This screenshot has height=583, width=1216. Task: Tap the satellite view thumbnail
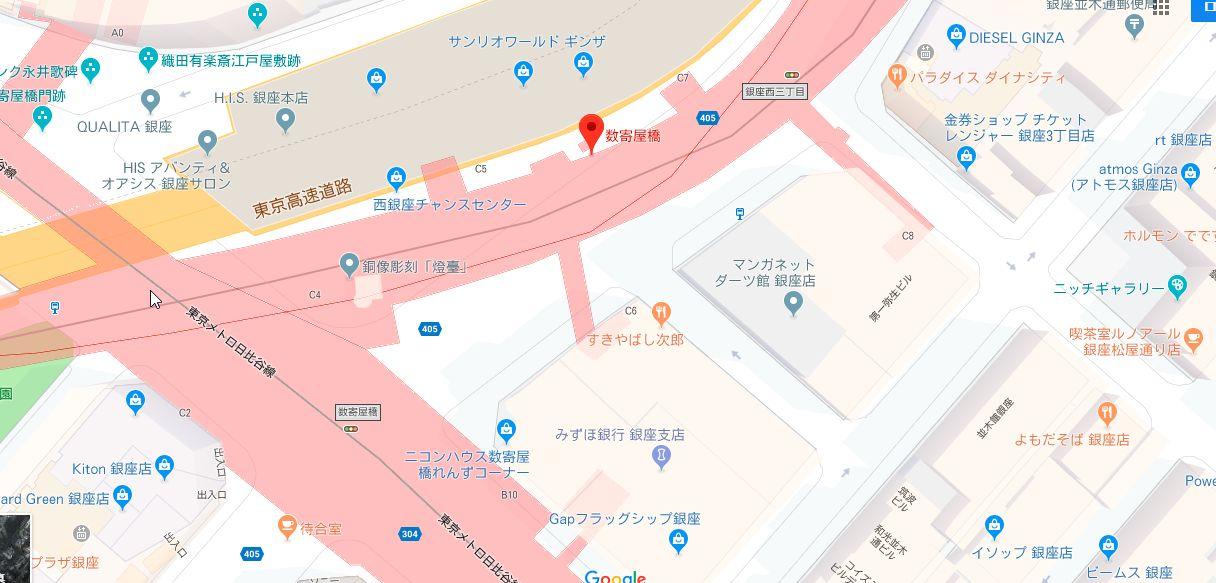[x=14, y=549]
